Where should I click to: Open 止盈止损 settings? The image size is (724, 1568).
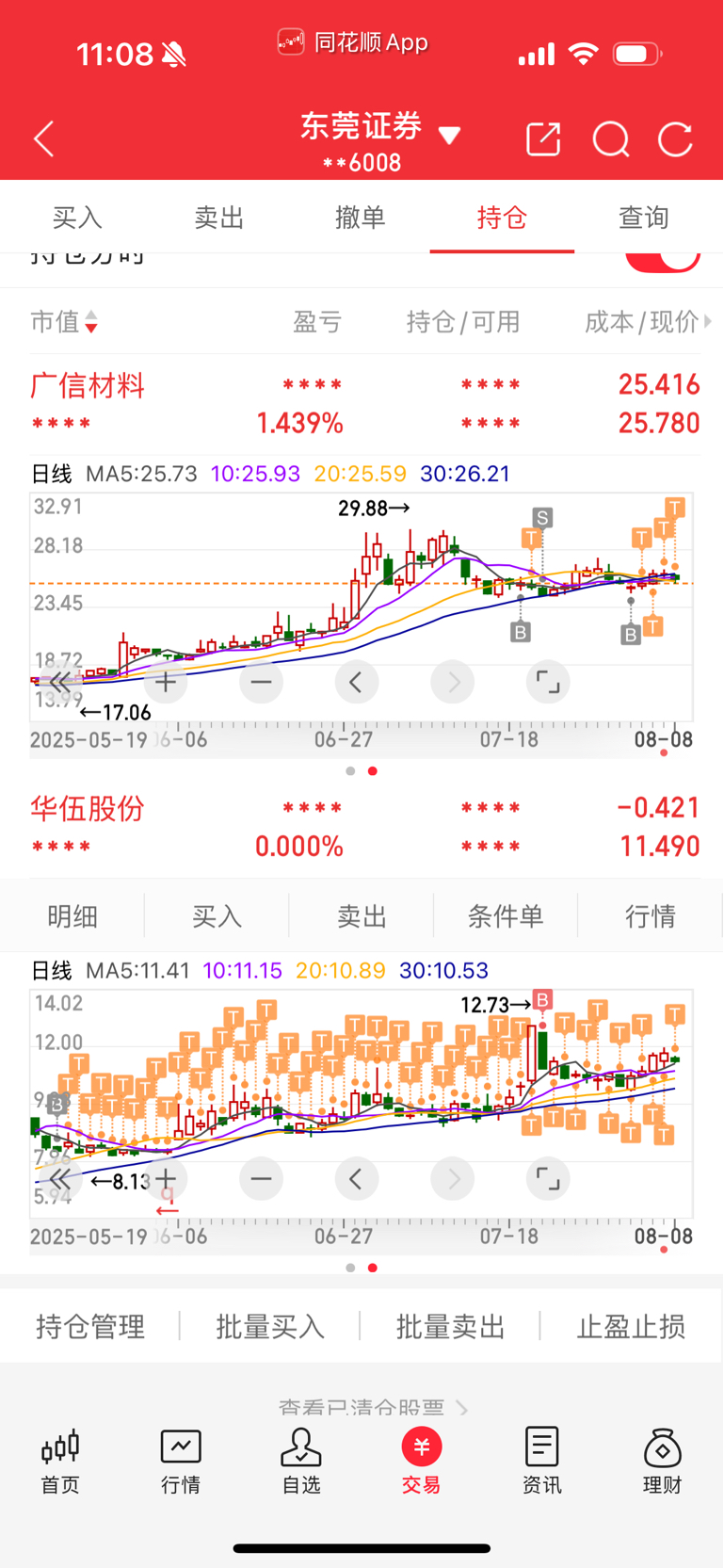pos(631,1327)
